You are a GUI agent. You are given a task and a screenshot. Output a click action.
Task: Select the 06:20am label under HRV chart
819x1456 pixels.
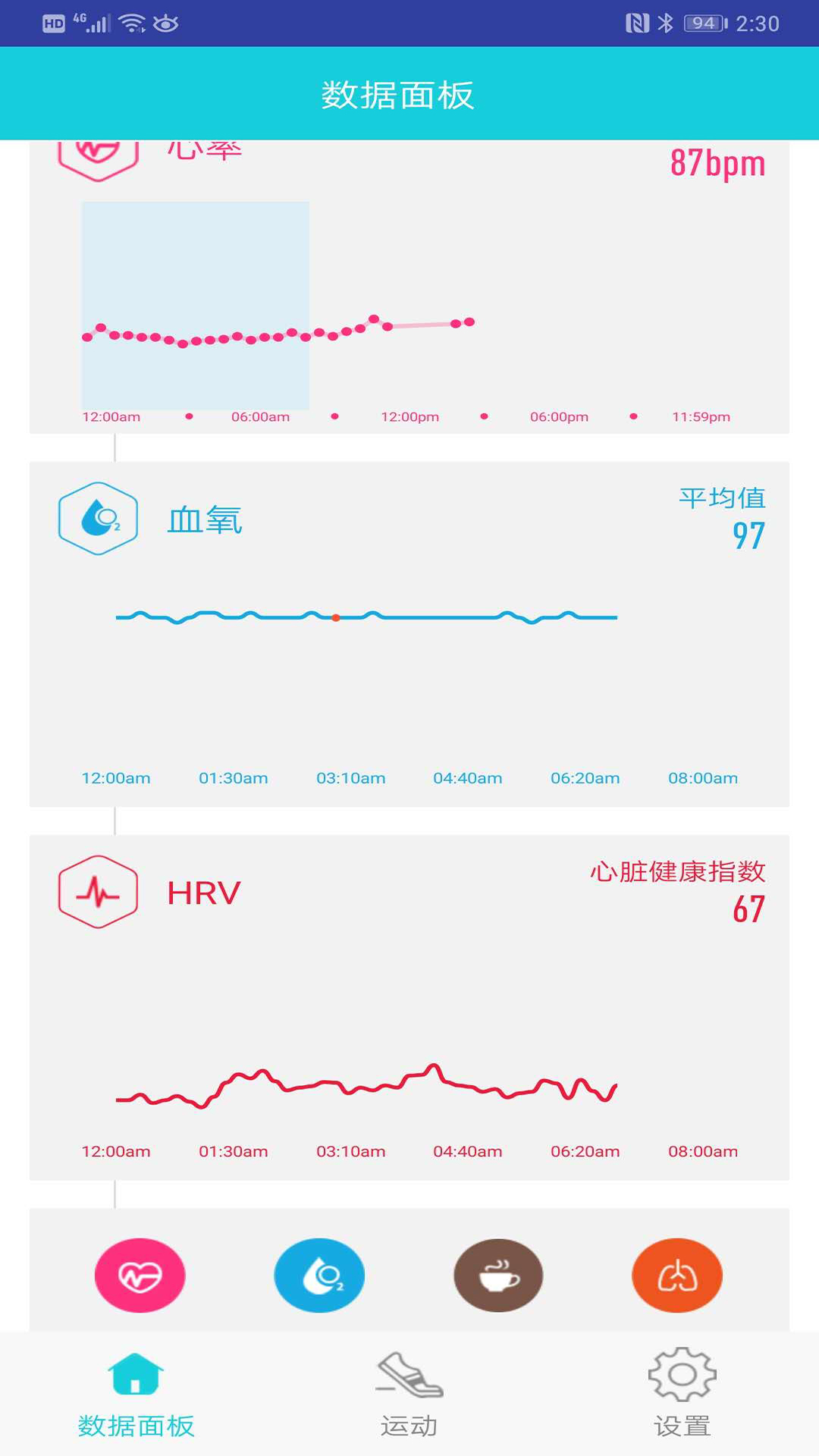(585, 1150)
